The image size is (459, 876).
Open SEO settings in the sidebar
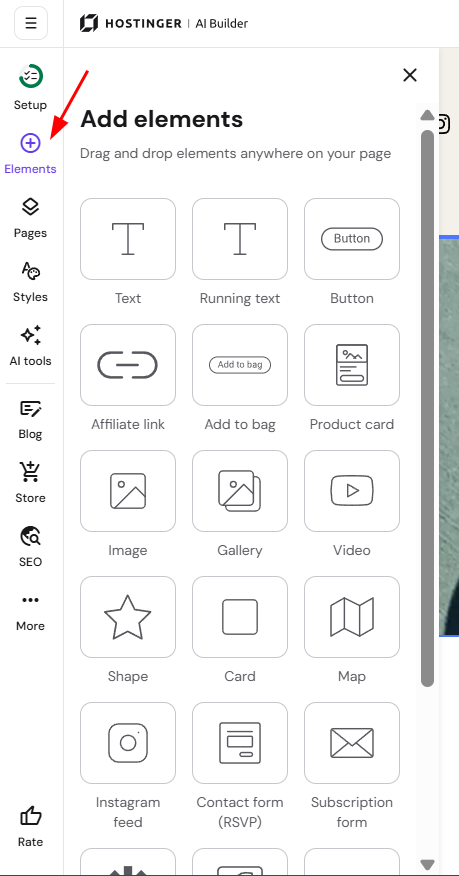click(30, 547)
